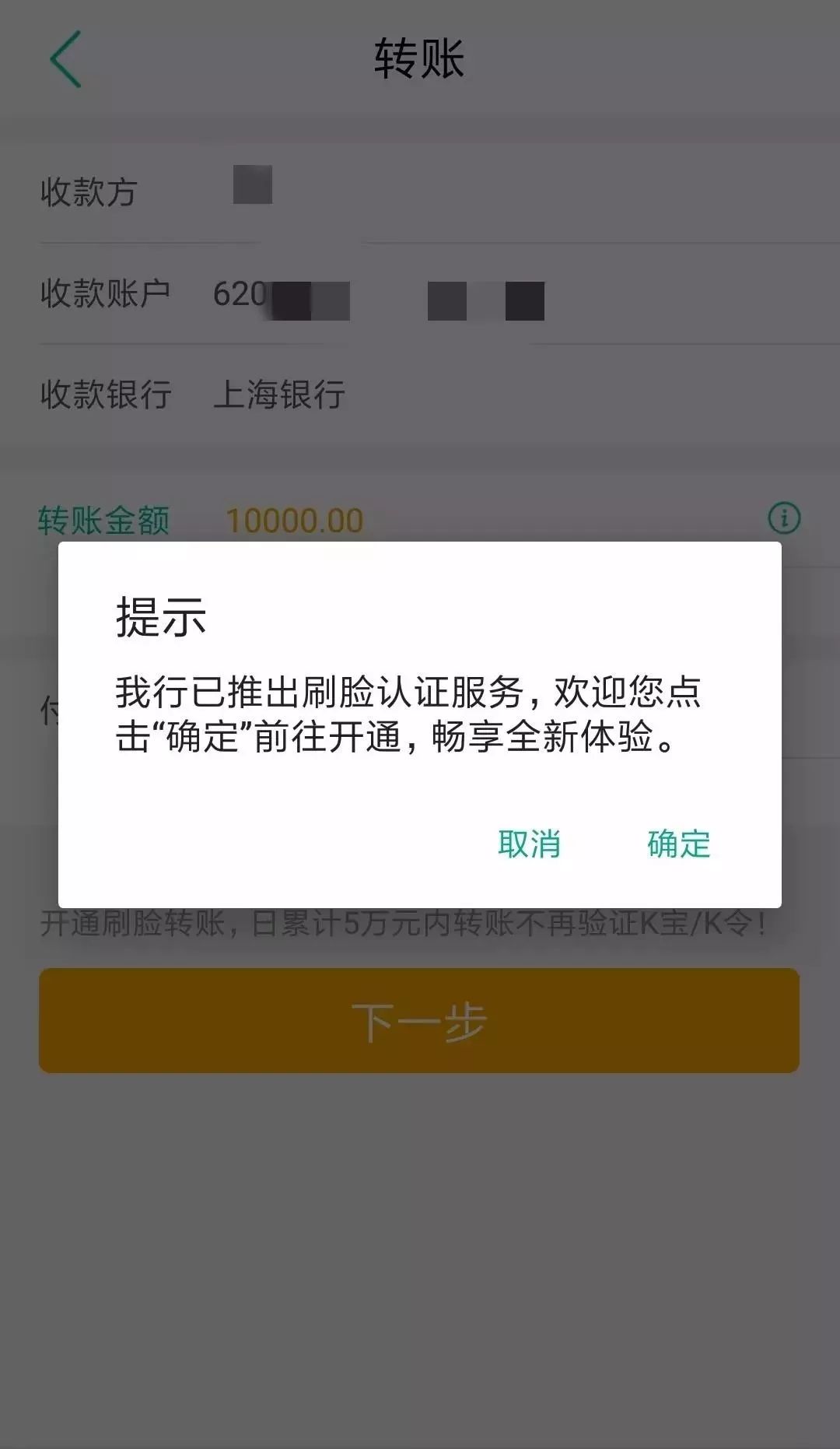The width and height of the screenshot is (840, 1449).
Task: Open the transfer amount info icon
Action: point(783,518)
